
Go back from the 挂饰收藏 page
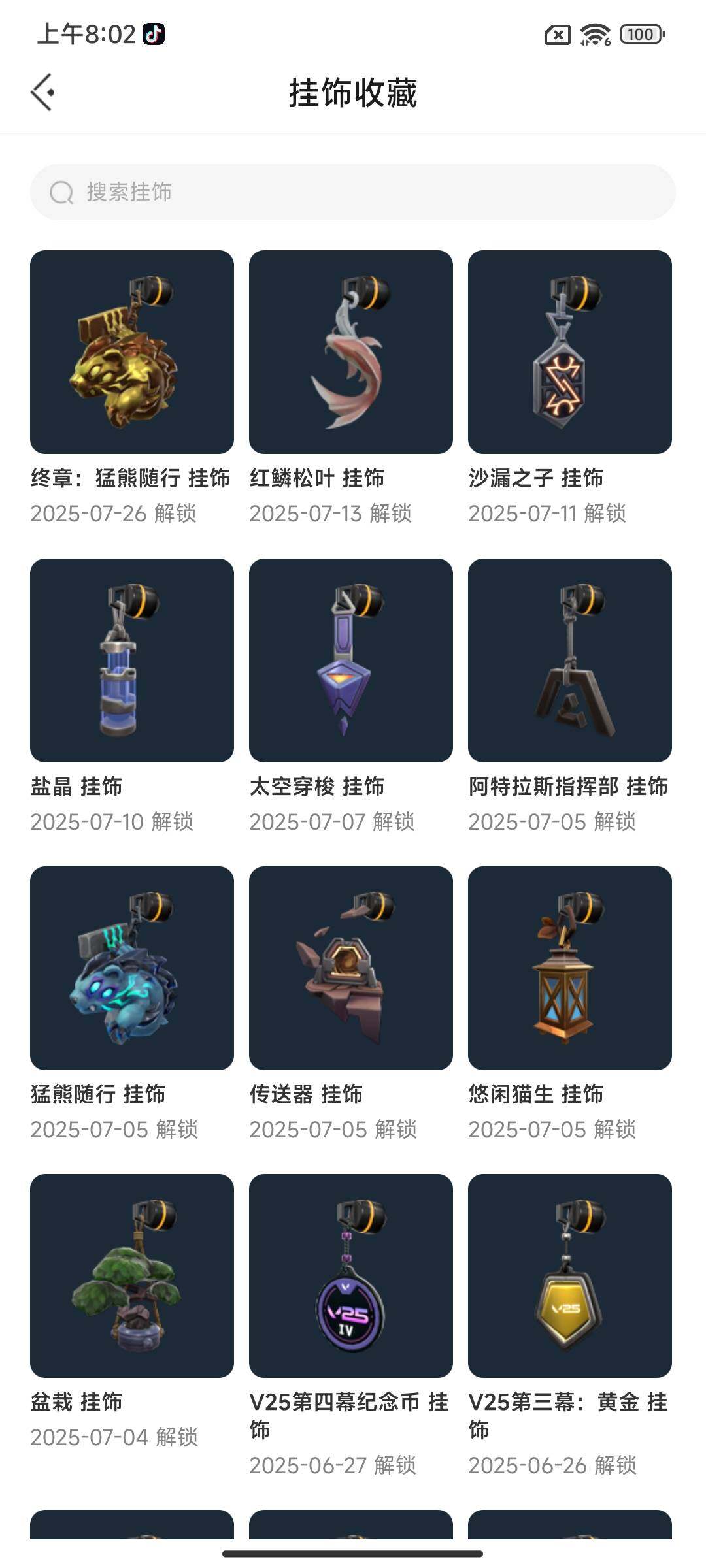[42, 92]
